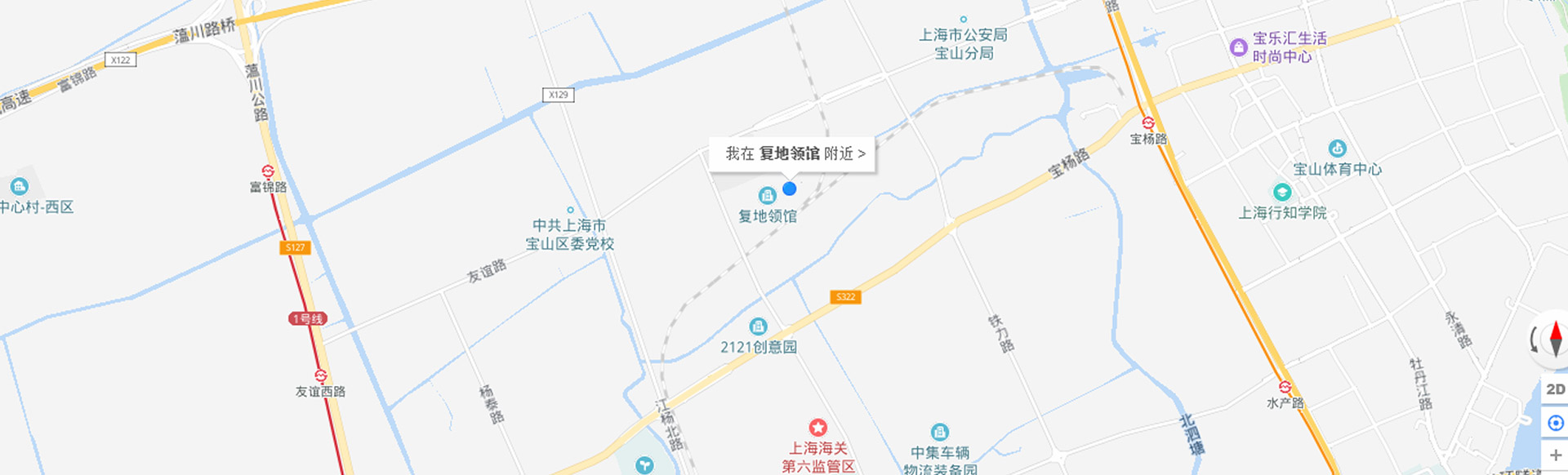The image size is (1568, 475).
Task: Tap the 宝乐汇生活时尚中心 shopping marker
Action: [x=1238, y=47]
